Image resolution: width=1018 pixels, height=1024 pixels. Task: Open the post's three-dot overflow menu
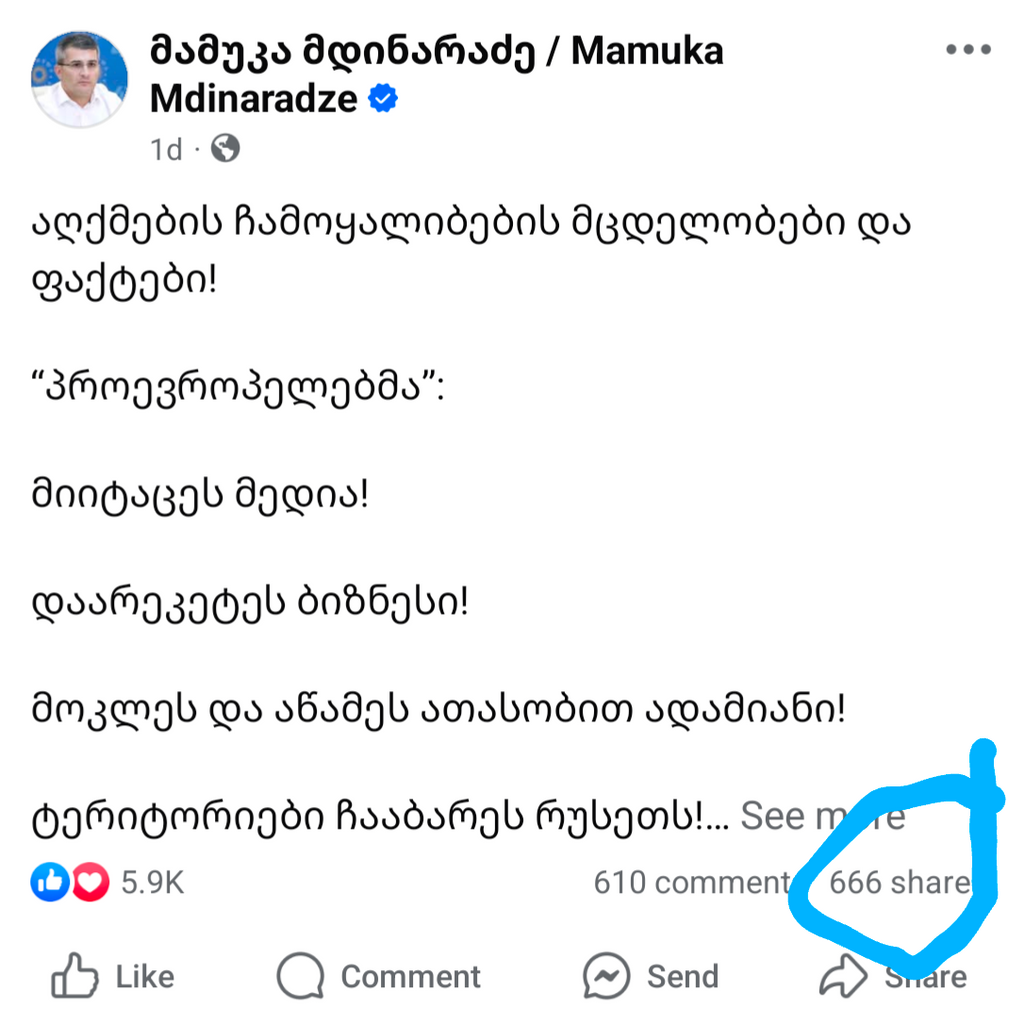(967, 51)
